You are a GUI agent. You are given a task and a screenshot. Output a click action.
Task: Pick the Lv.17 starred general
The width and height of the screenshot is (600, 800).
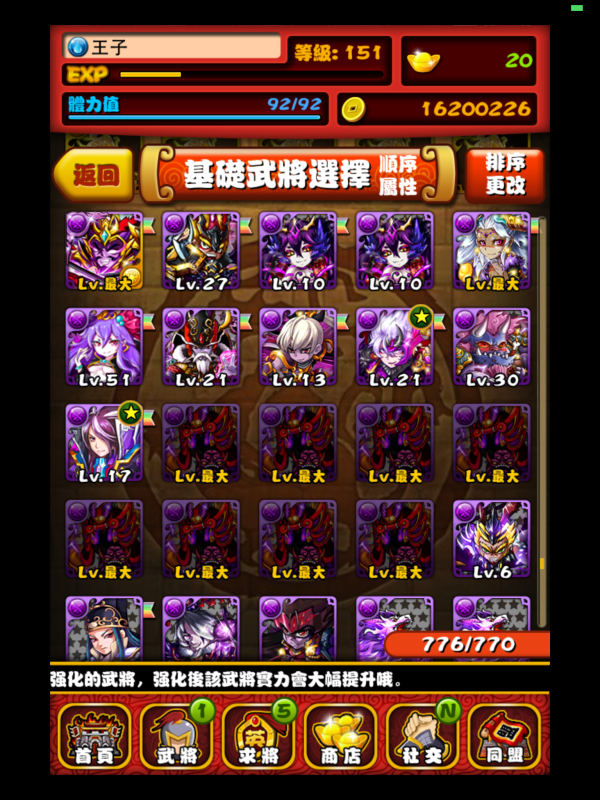(104, 442)
